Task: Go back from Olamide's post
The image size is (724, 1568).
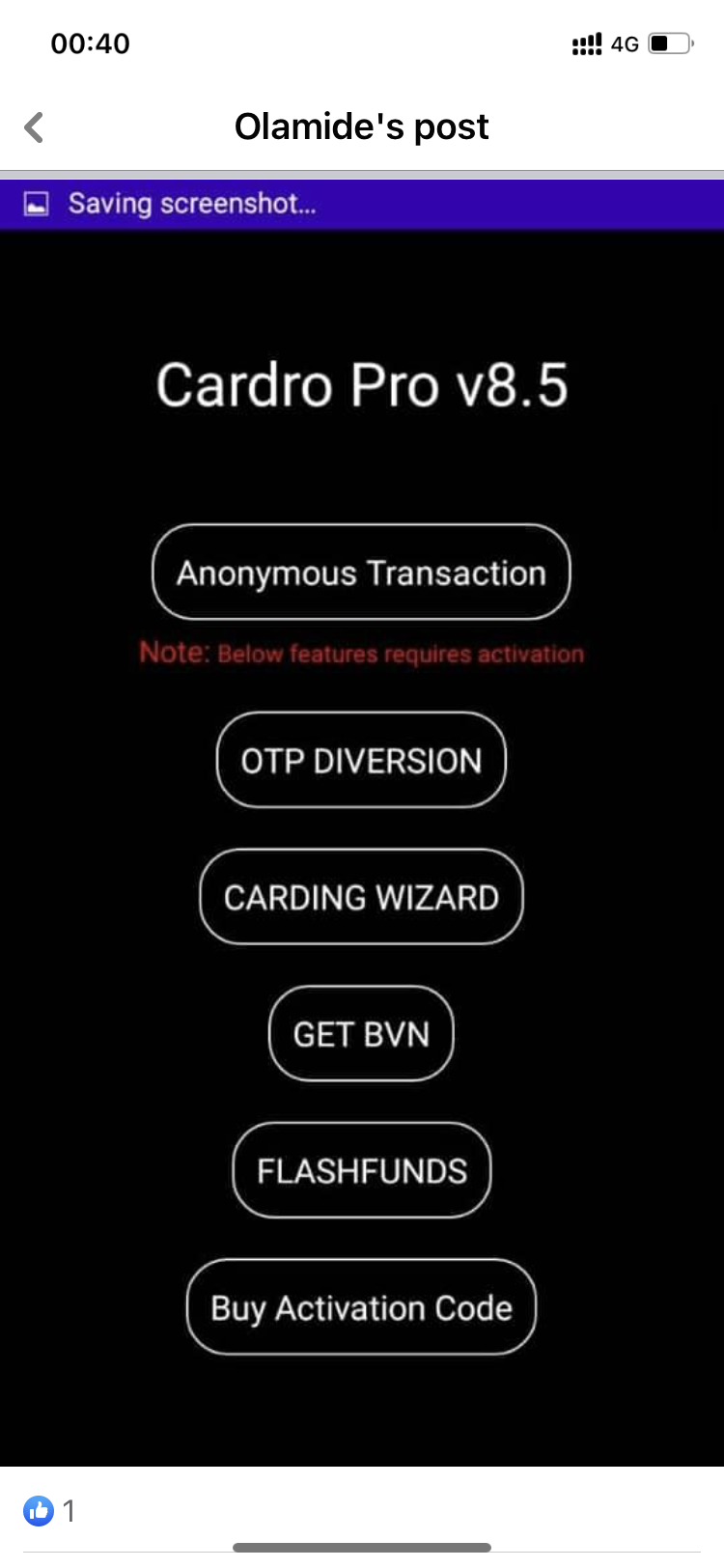Action: coord(35,126)
